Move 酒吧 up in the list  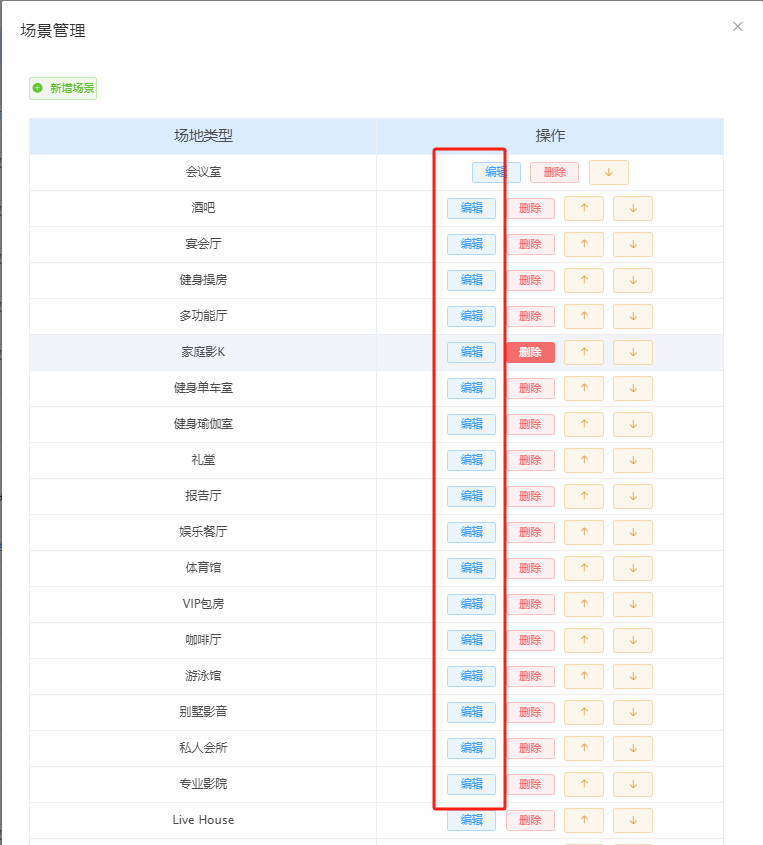pos(584,208)
